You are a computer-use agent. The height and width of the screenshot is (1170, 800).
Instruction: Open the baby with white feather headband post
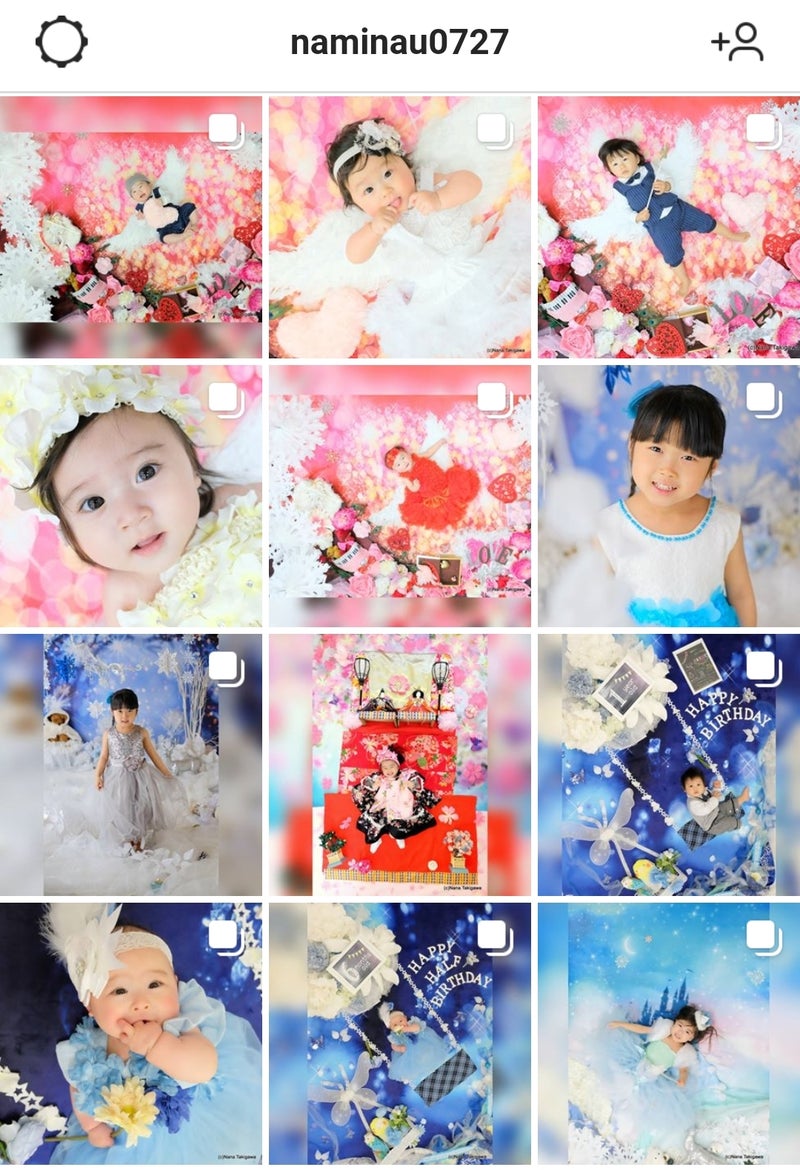point(131,1034)
